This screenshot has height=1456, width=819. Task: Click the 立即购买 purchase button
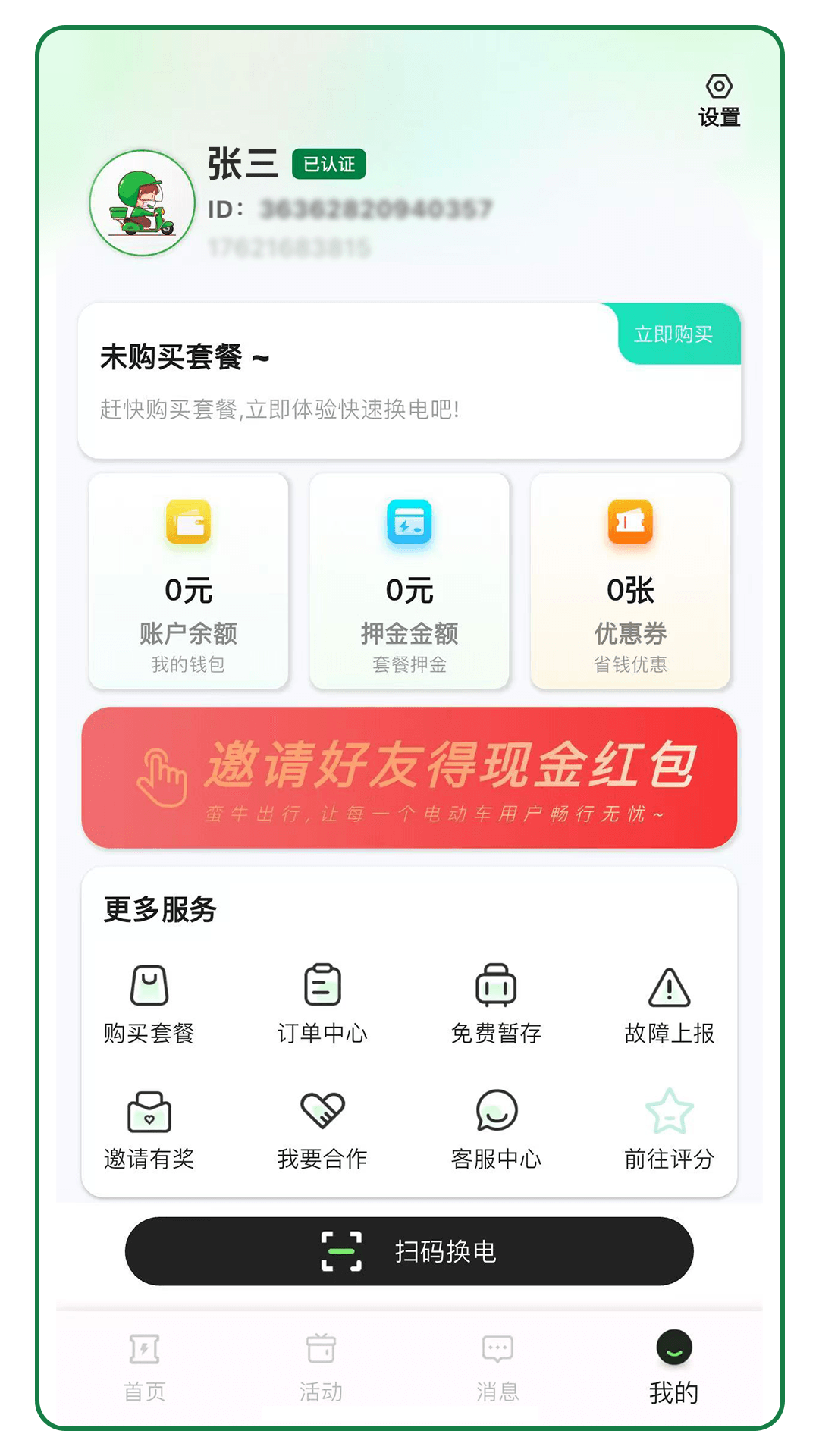[673, 334]
